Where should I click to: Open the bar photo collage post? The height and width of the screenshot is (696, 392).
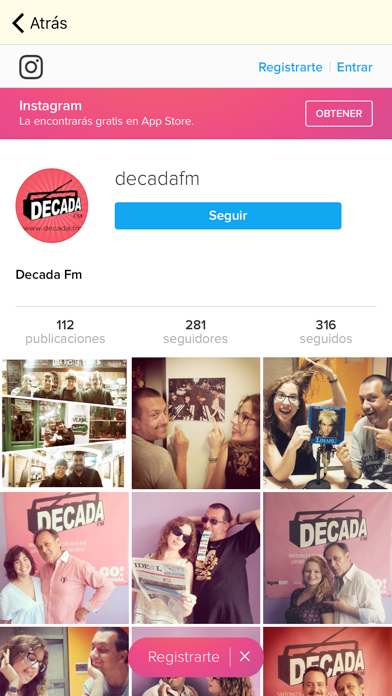tap(64, 423)
